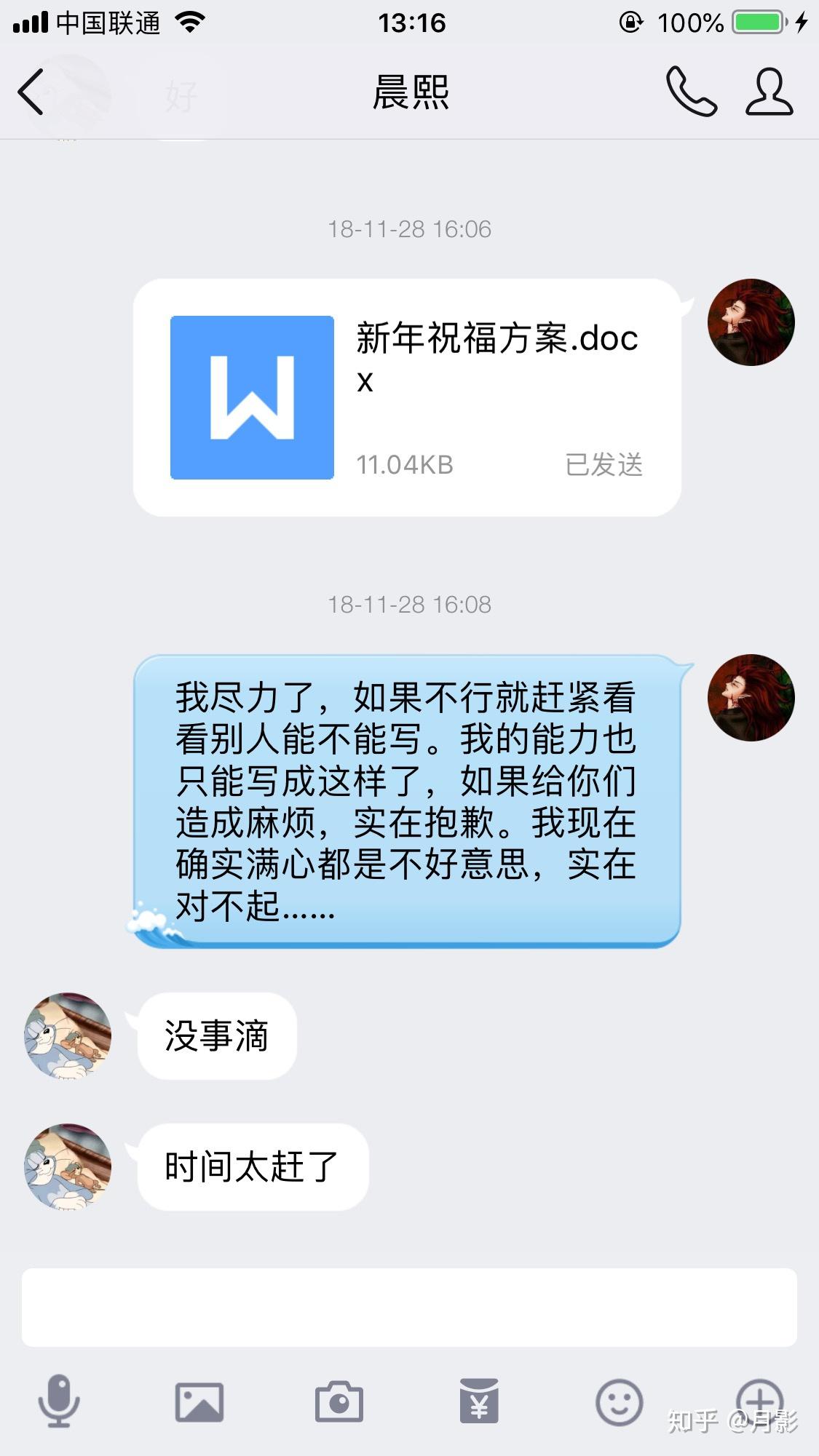Viewport: 819px width, 1456px height.
Task: Open the camera to take a photo
Action: click(x=339, y=1401)
